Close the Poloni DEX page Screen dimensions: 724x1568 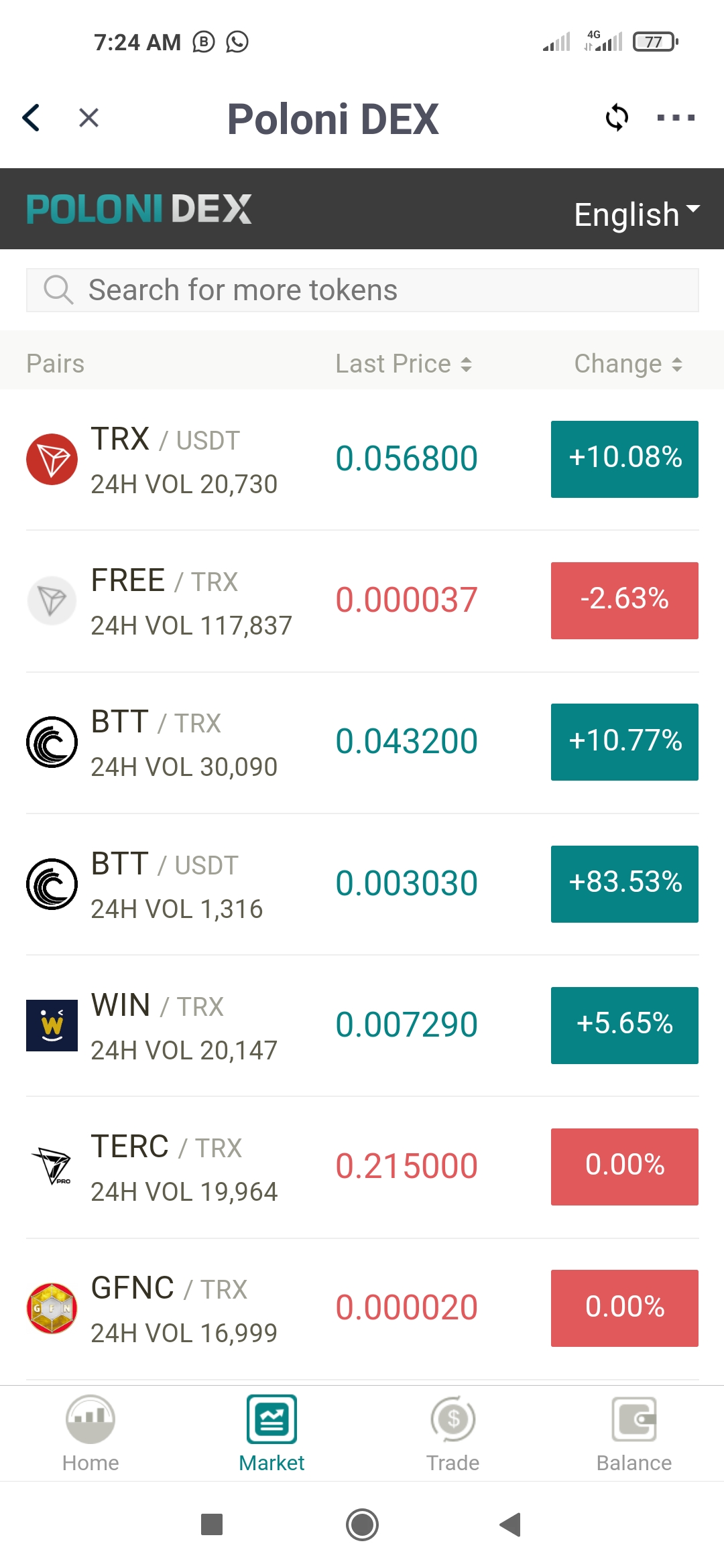pyautogui.click(x=88, y=118)
